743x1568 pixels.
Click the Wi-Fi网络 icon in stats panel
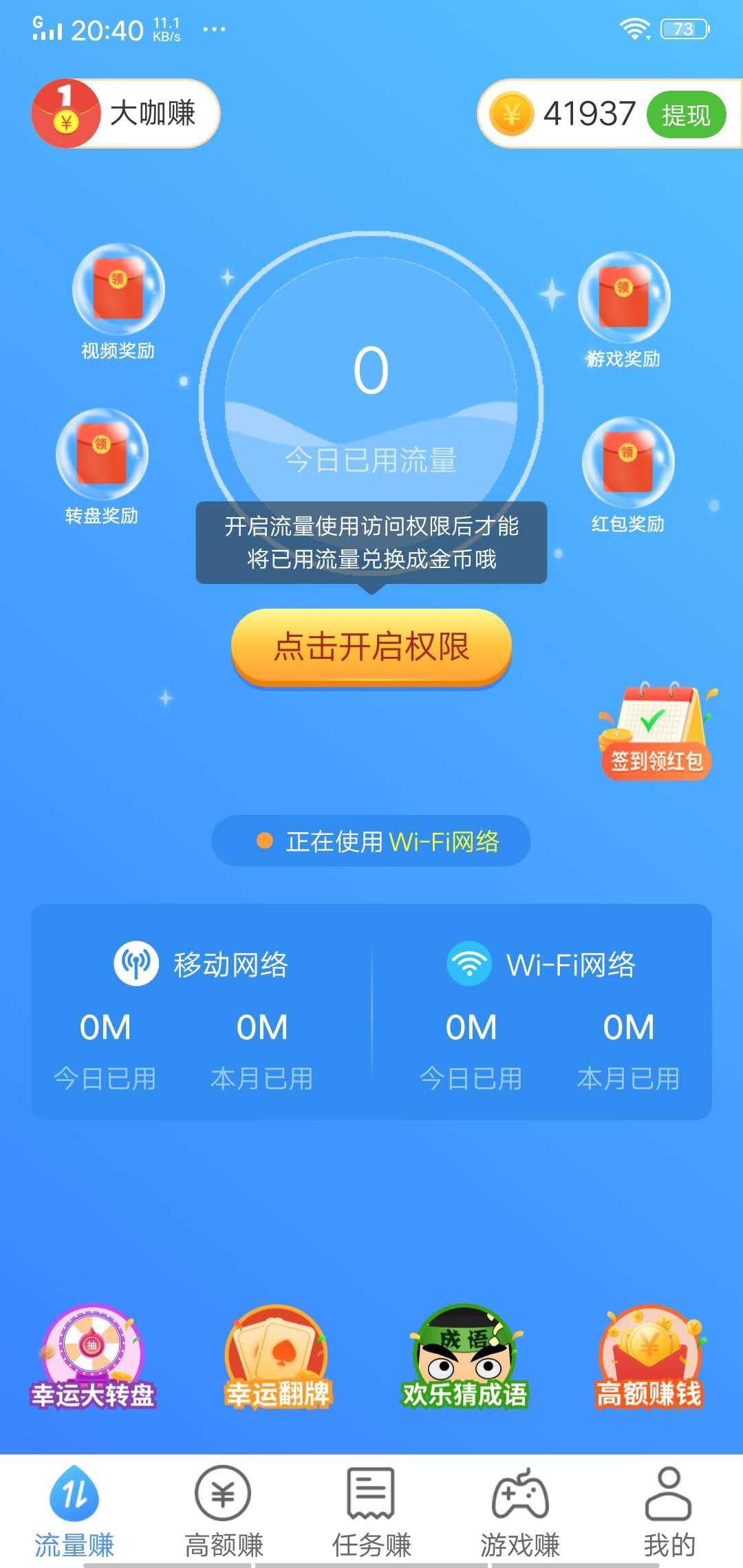click(471, 963)
